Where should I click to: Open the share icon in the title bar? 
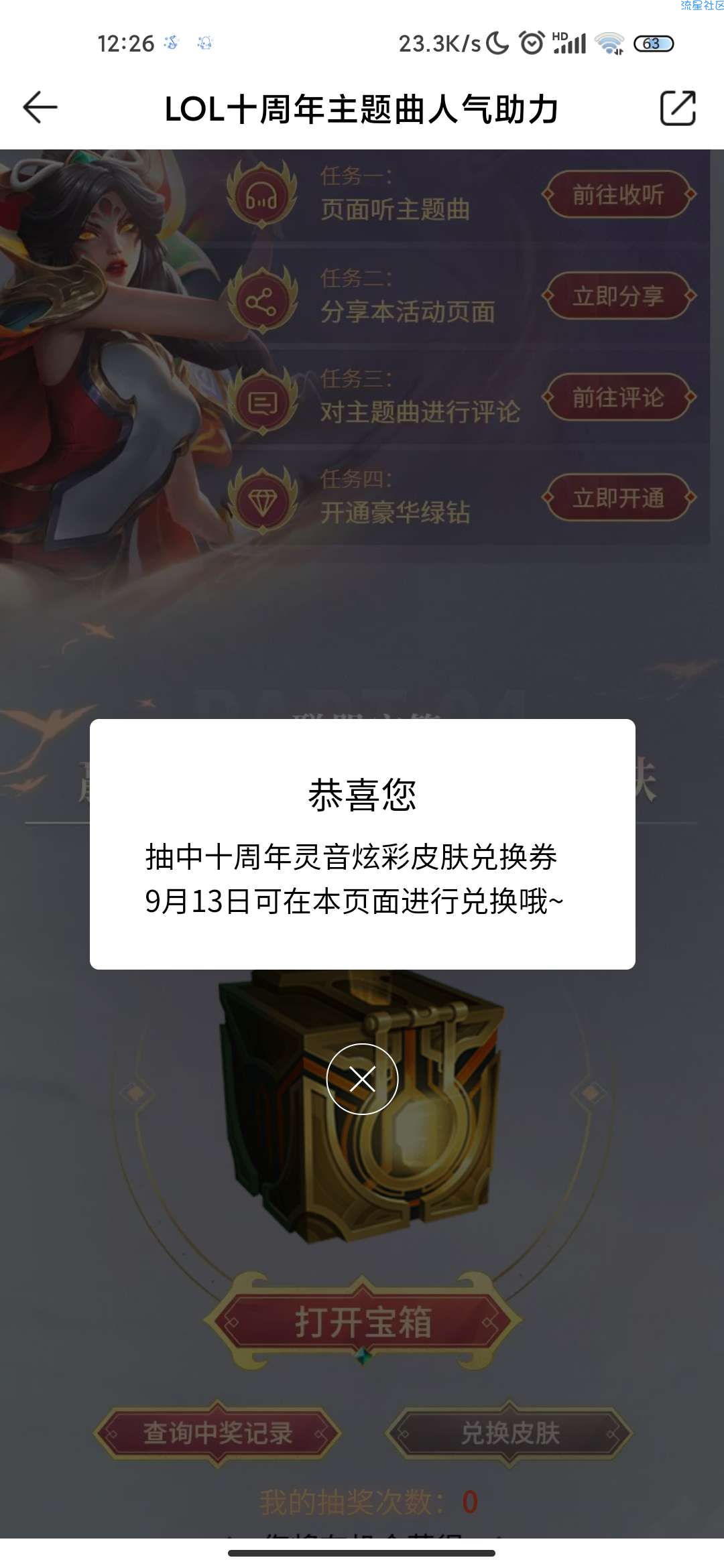(x=678, y=108)
